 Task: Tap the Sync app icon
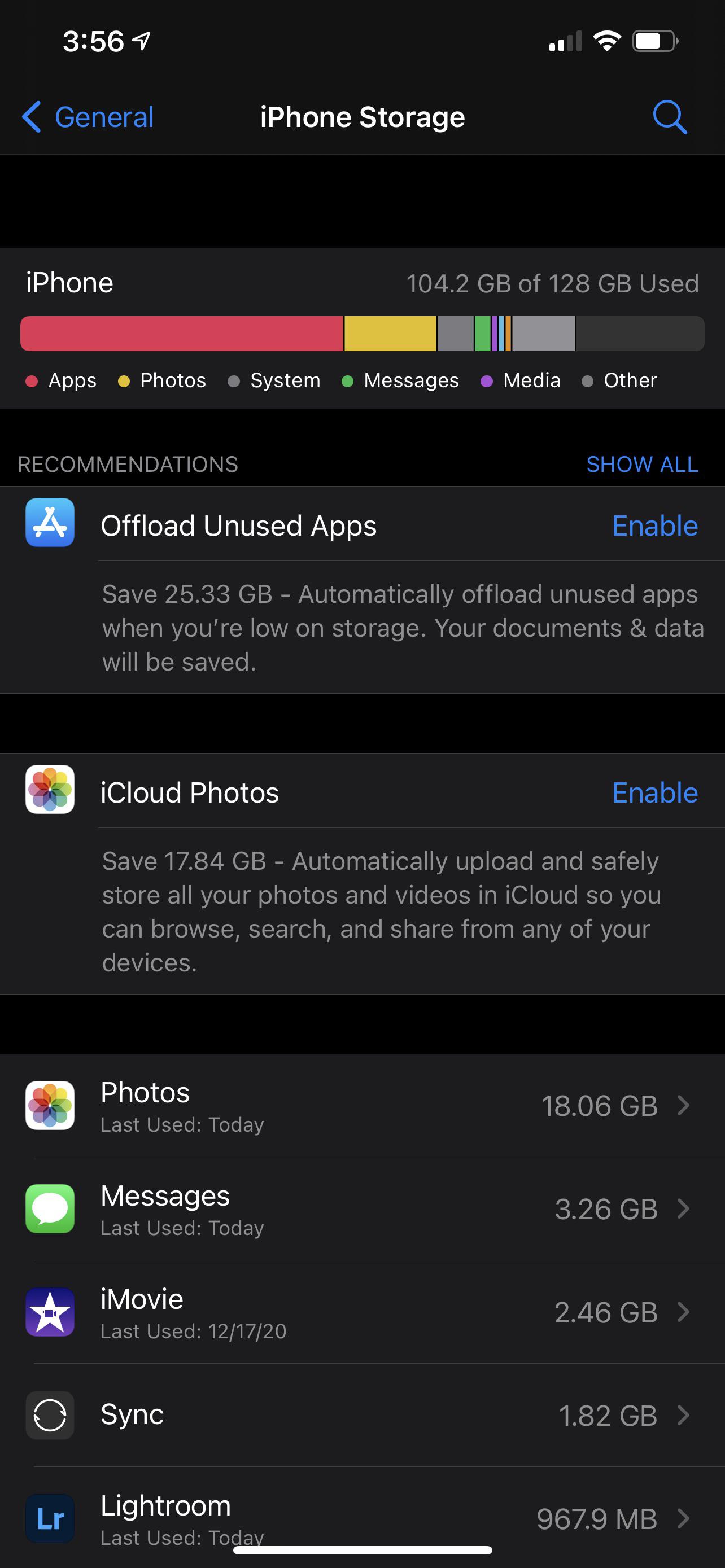click(49, 1415)
